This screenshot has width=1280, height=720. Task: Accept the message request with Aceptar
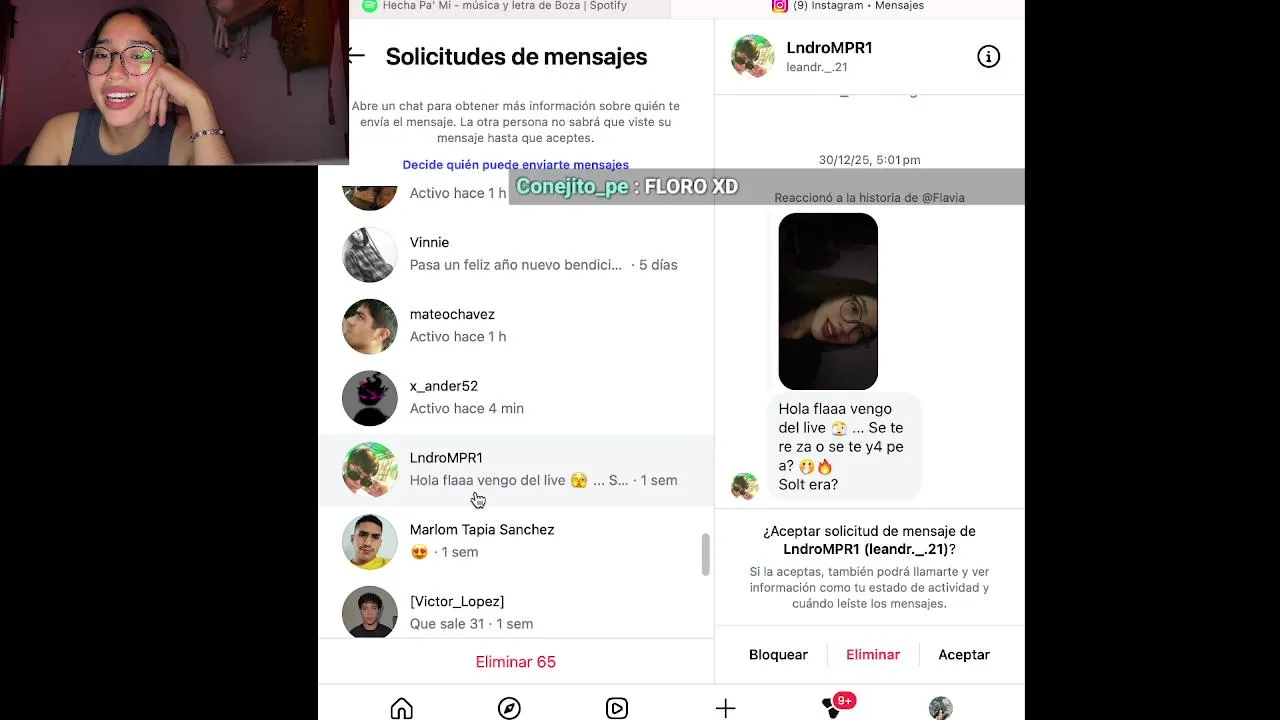[x=964, y=655]
